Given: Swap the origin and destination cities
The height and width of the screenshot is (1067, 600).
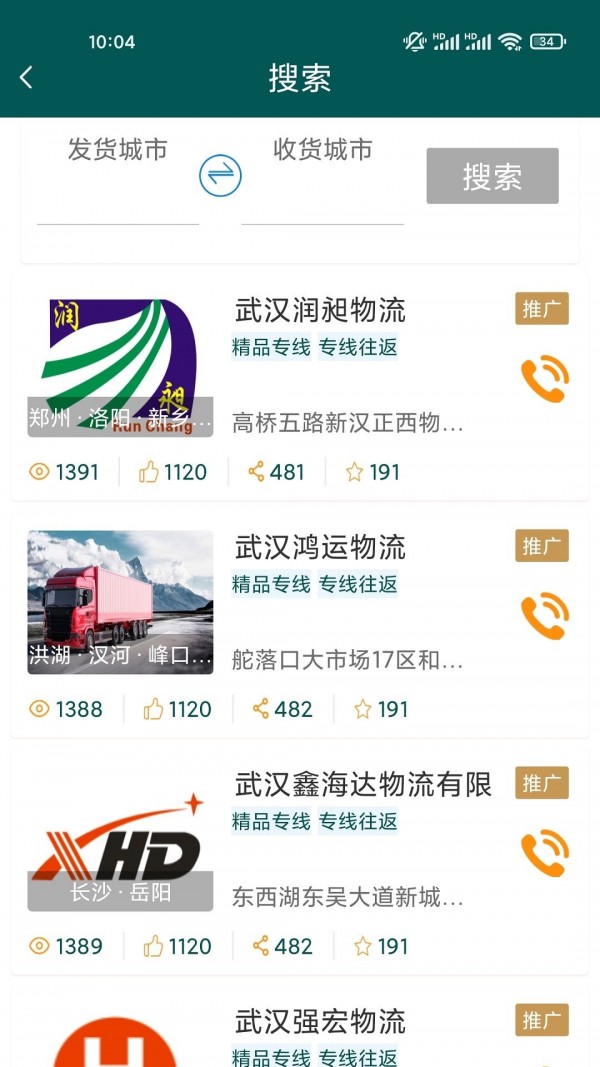Looking at the screenshot, I should coord(220,176).
